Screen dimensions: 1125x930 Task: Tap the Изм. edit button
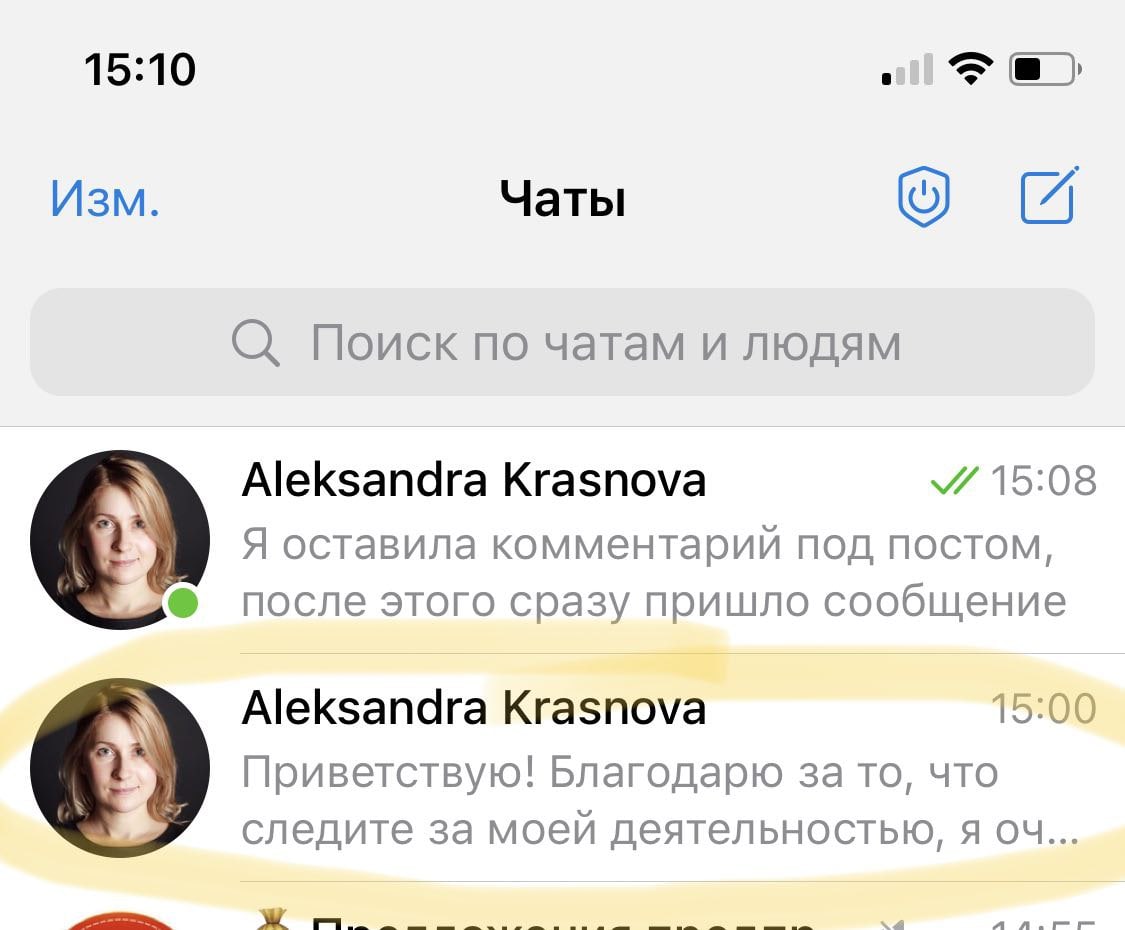tap(105, 199)
